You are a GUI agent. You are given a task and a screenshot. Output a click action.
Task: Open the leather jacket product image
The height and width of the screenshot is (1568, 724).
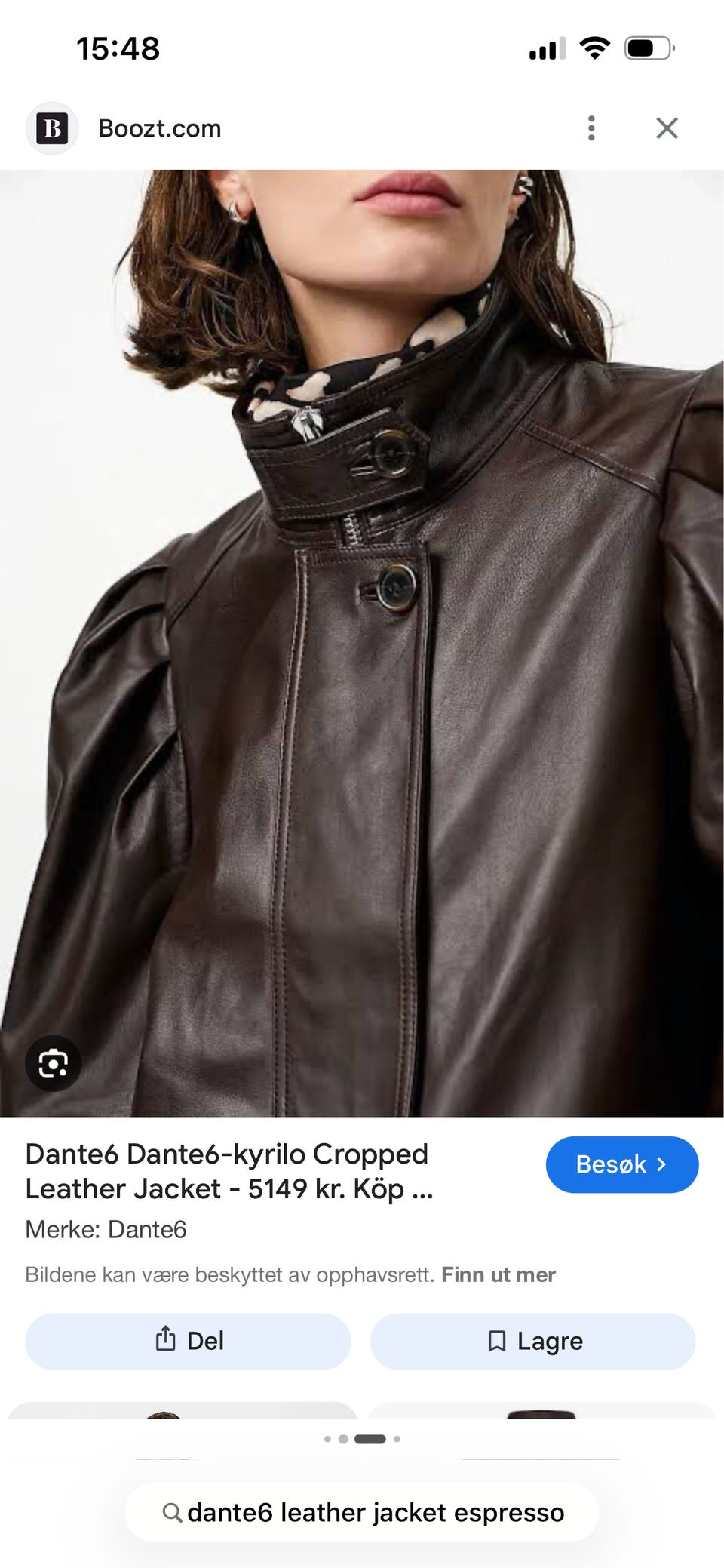(362, 641)
